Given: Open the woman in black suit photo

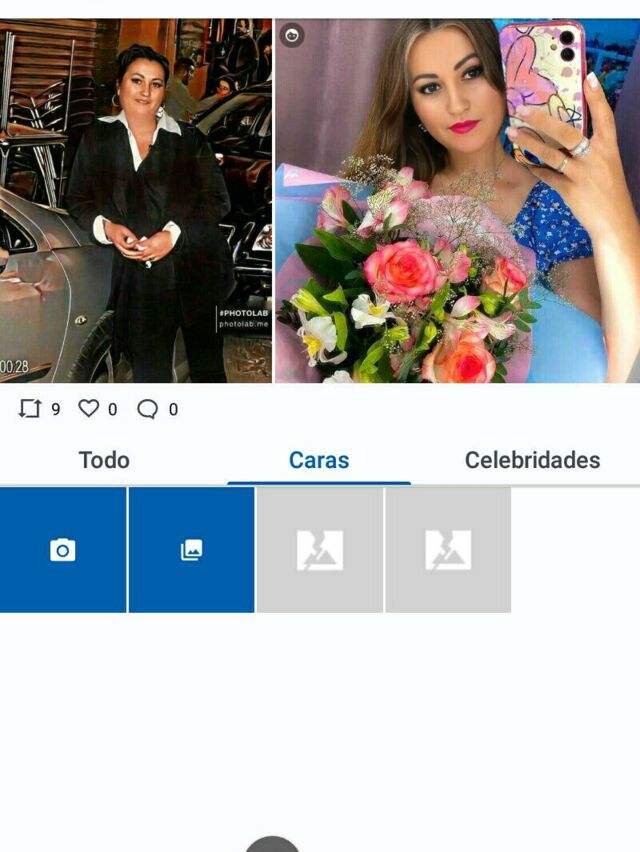Looking at the screenshot, I should pyautogui.click(x=135, y=200).
